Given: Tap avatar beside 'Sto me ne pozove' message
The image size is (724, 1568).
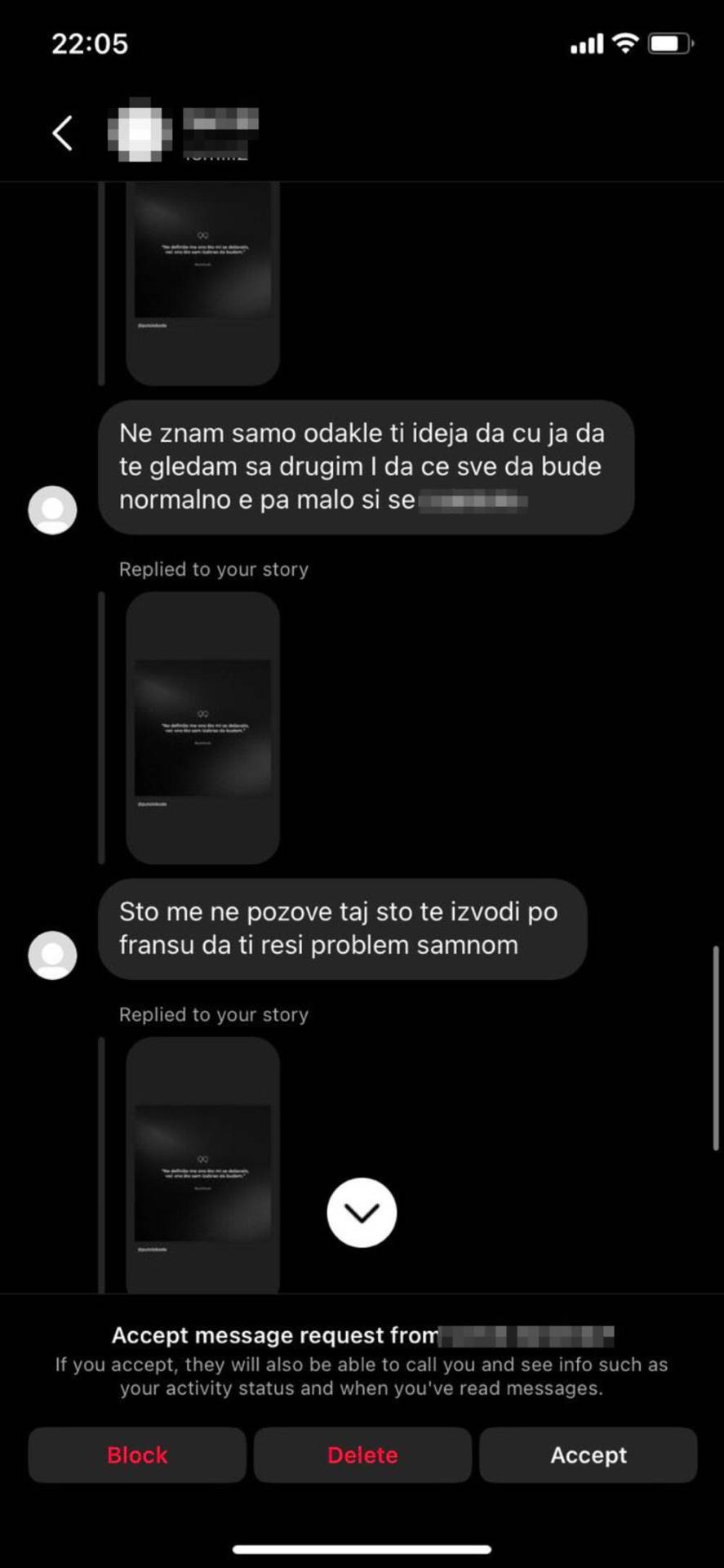Looking at the screenshot, I should [x=52, y=955].
